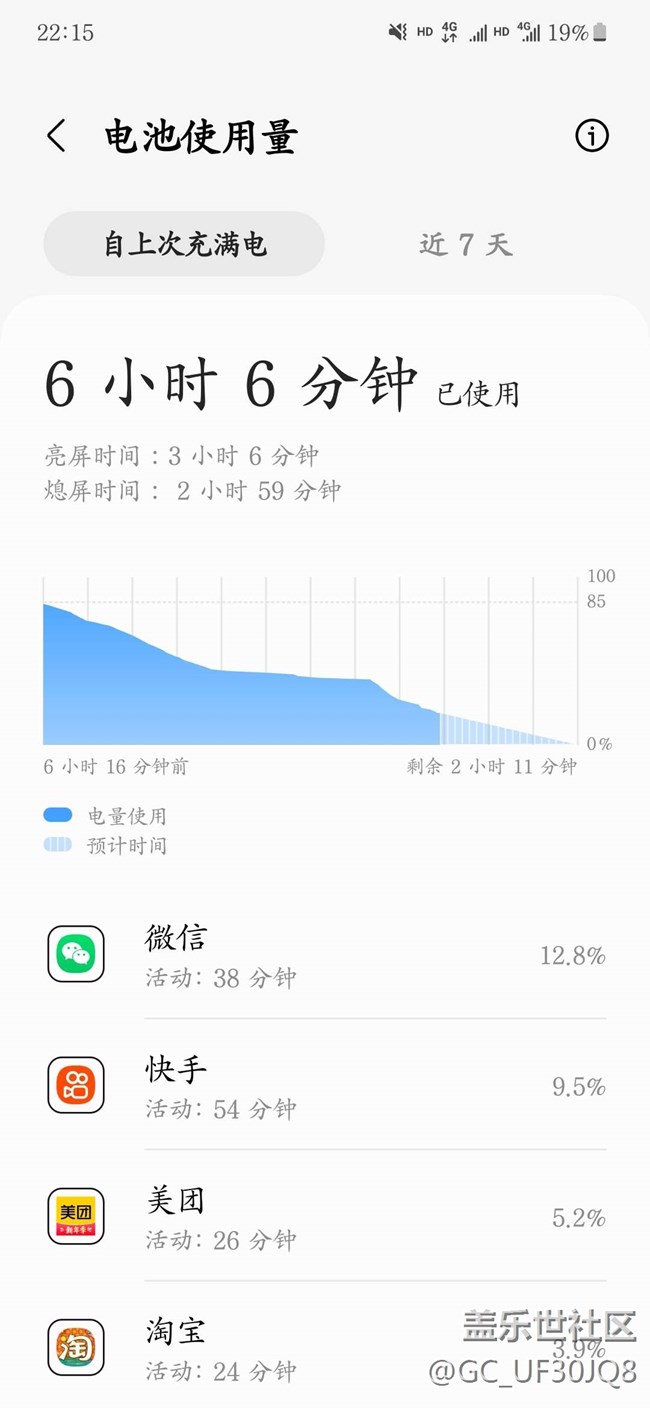Select the 自上次充满电 tab
Image resolution: width=650 pixels, height=1408 pixels.
click(x=184, y=244)
